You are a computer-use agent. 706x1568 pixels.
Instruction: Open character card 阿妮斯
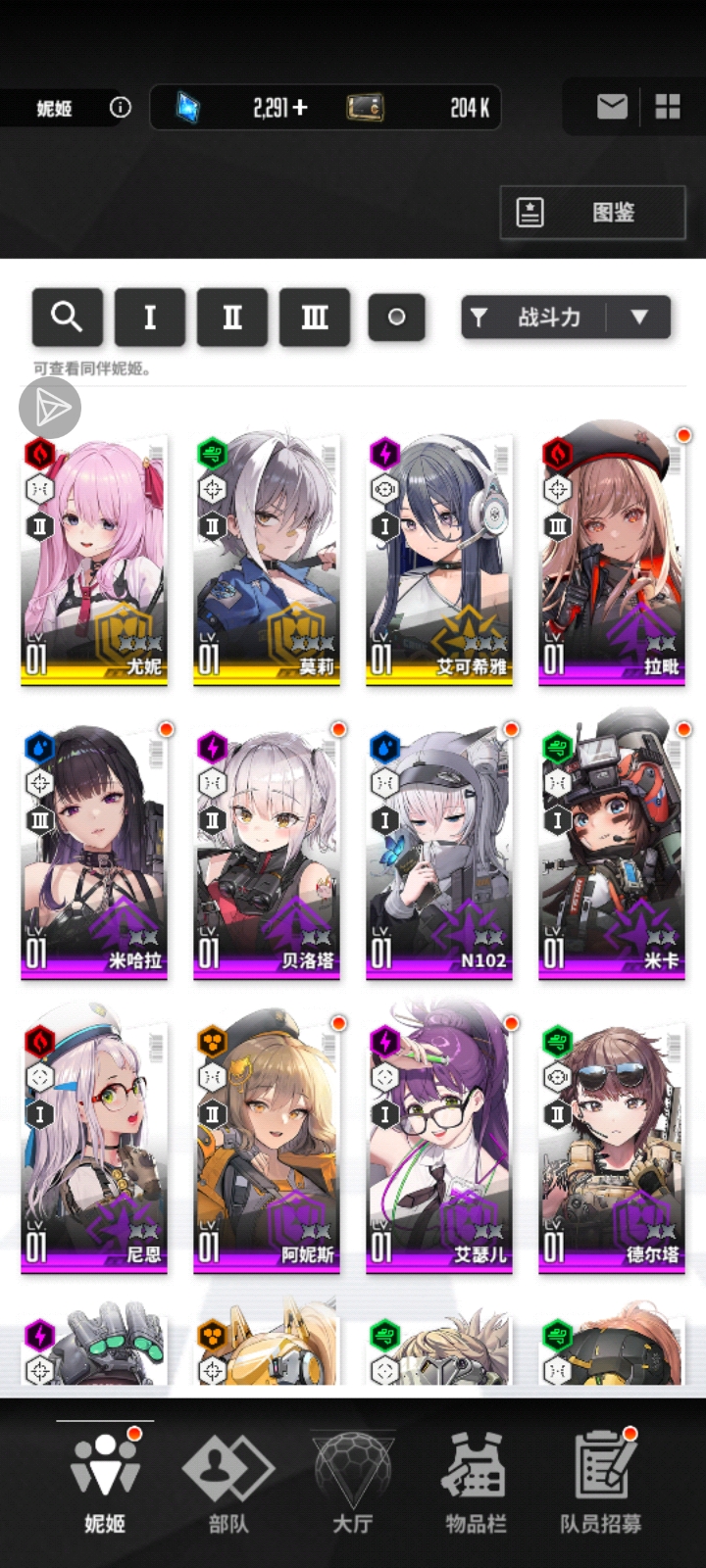coord(267,1147)
